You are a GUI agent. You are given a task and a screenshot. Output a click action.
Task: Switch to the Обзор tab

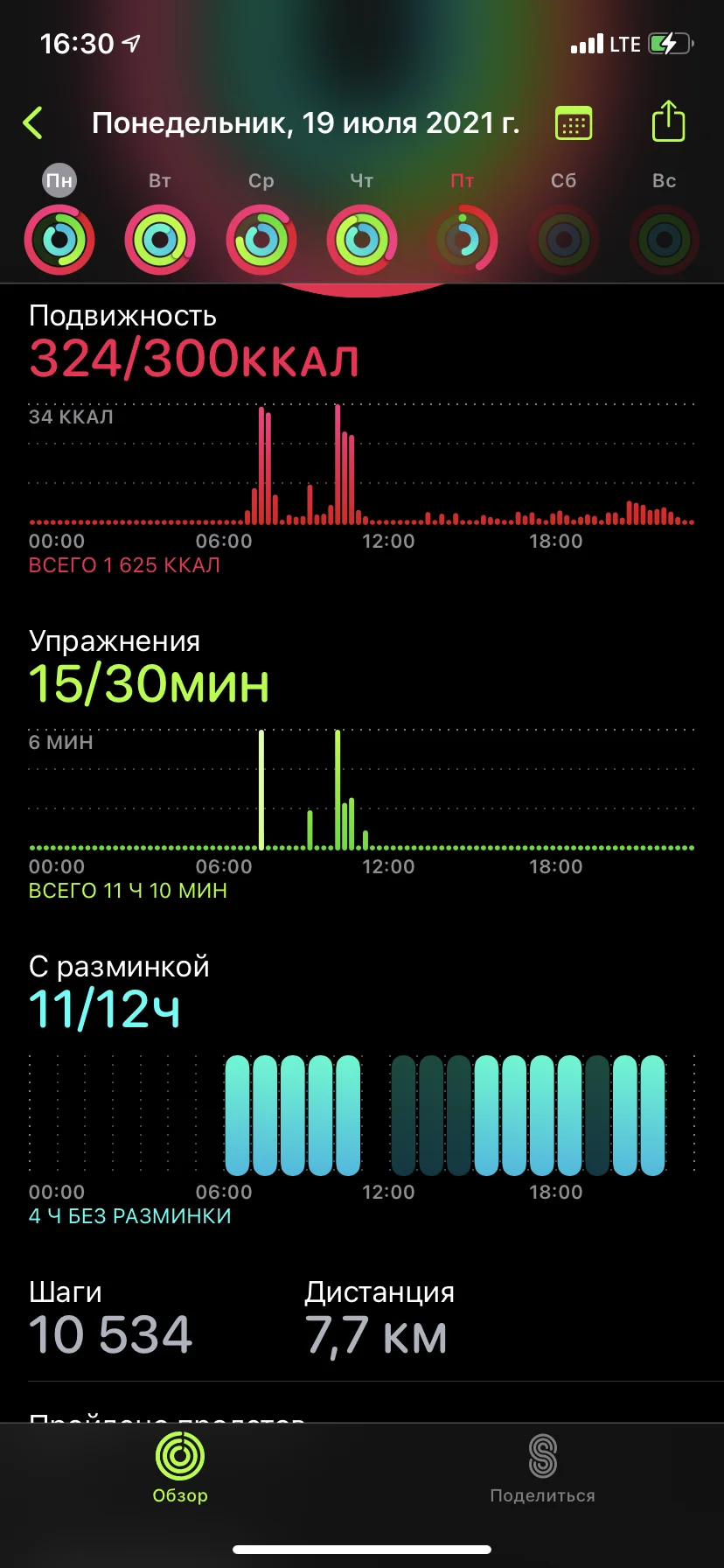pyautogui.click(x=180, y=1468)
